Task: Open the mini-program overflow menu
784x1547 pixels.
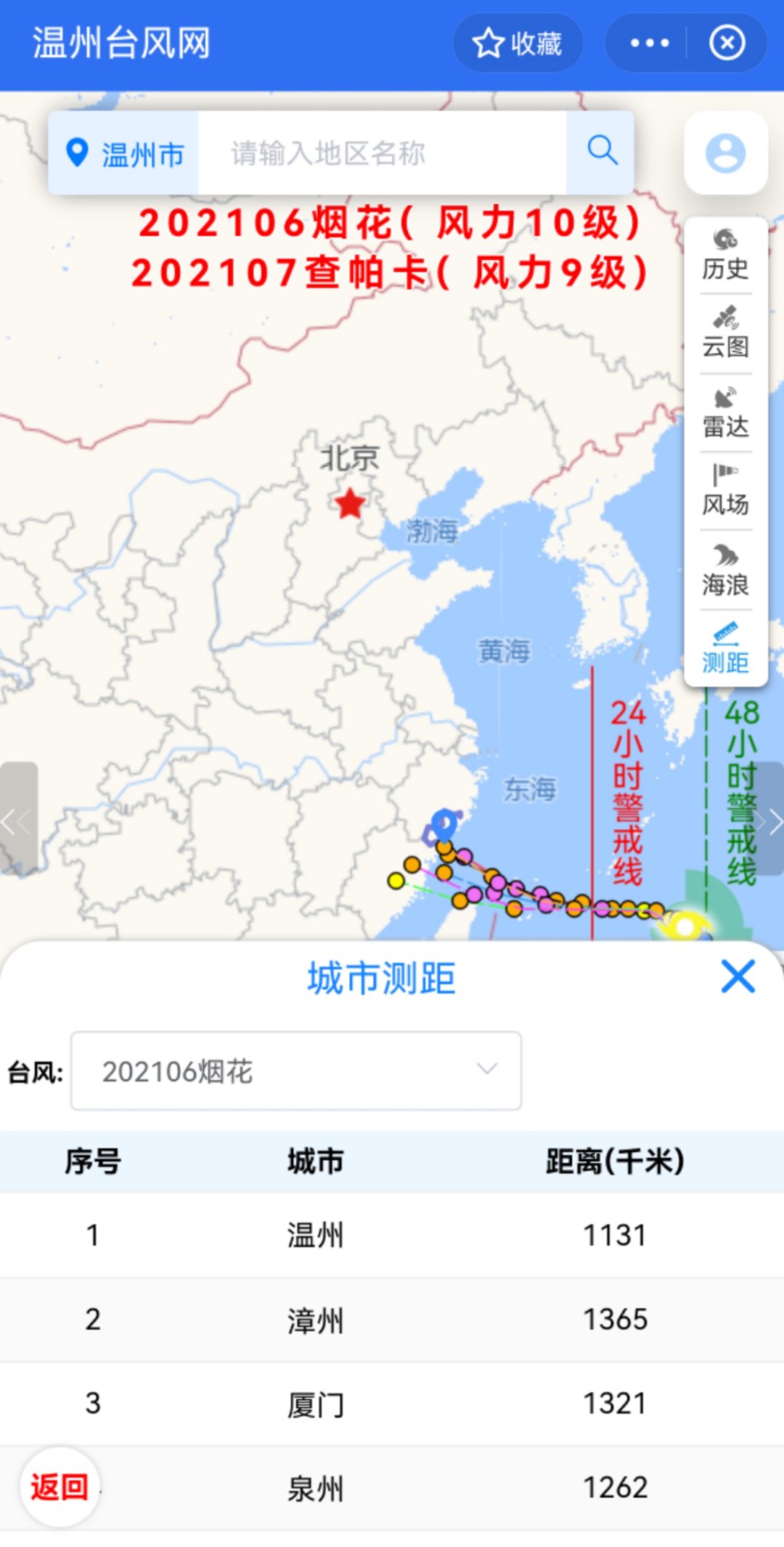Action: (x=649, y=44)
